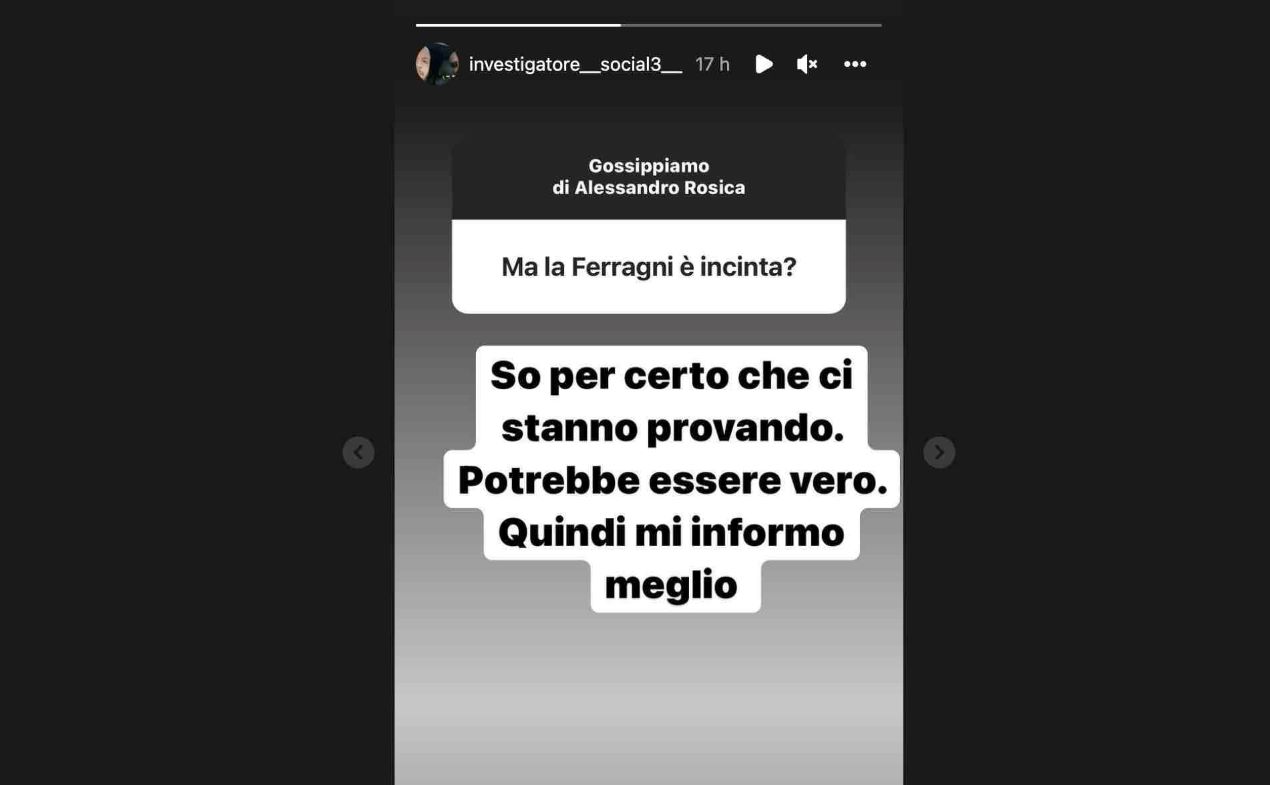Open investigatore__social3__ profile

[x=575, y=64]
